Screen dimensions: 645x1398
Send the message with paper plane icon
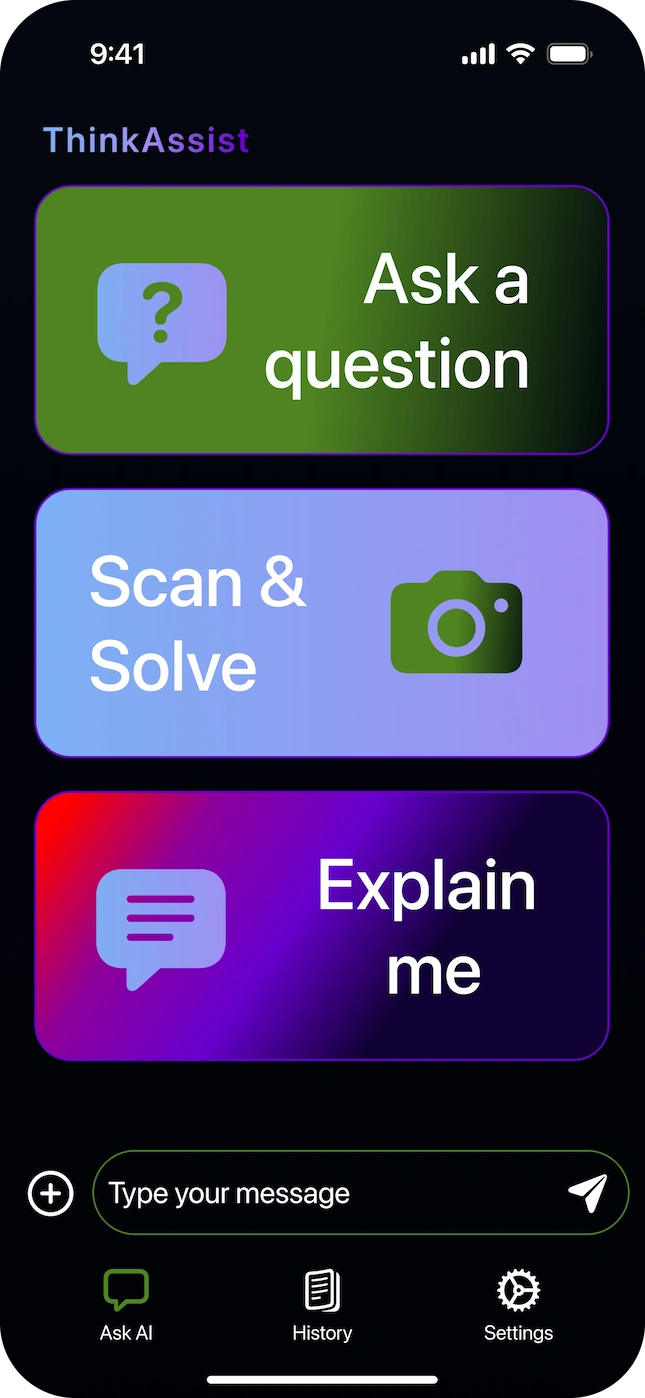click(588, 1192)
